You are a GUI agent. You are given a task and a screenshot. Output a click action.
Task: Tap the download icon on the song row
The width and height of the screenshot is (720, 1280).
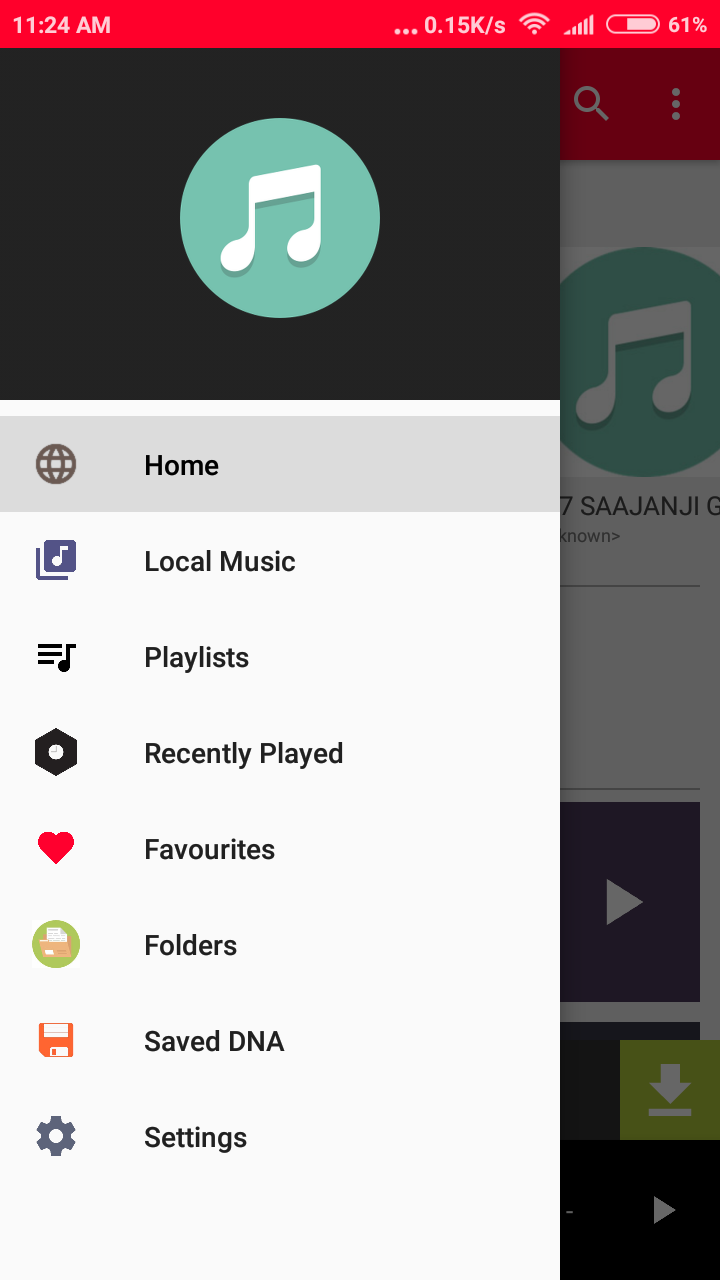point(669,1089)
